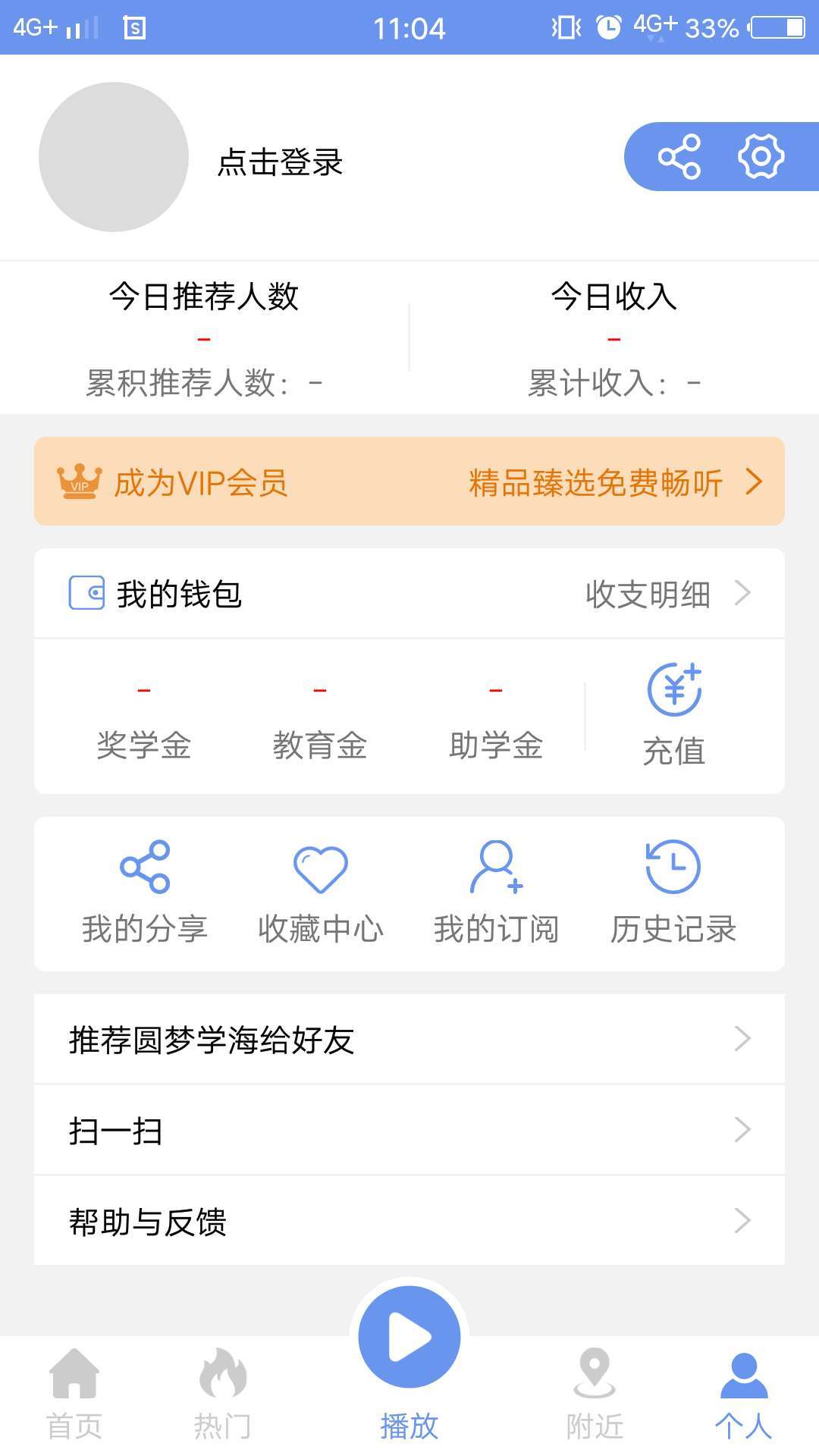This screenshot has width=819, height=1456.
Task: Open the share icon in the header
Action: coord(680,156)
